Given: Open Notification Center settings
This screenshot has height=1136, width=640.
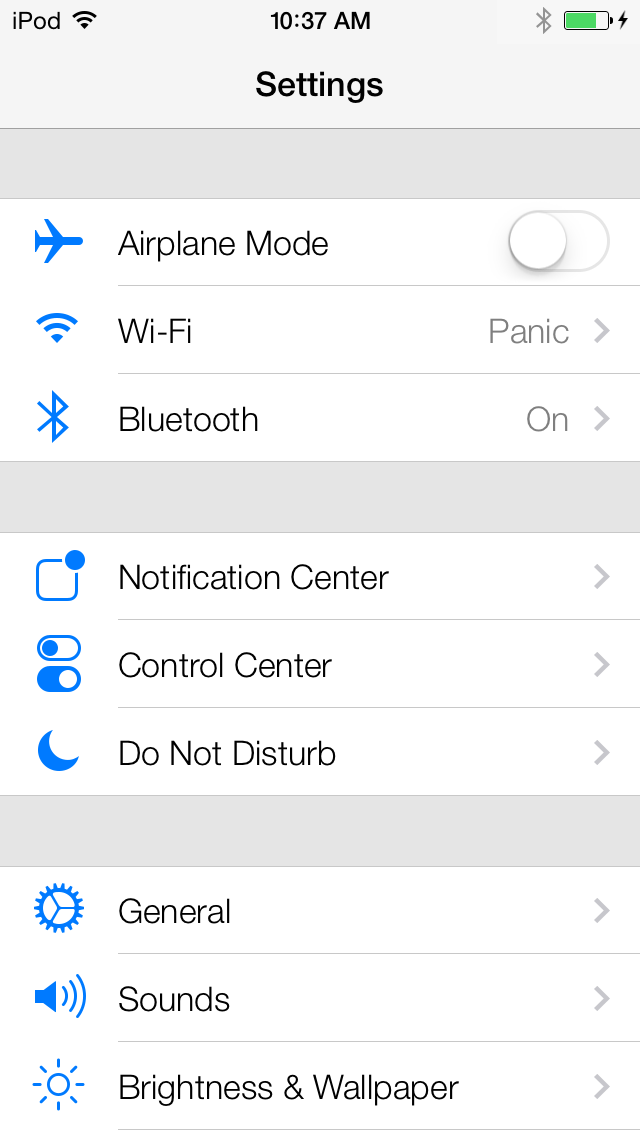Looking at the screenshot, I should tap(320, 577).
